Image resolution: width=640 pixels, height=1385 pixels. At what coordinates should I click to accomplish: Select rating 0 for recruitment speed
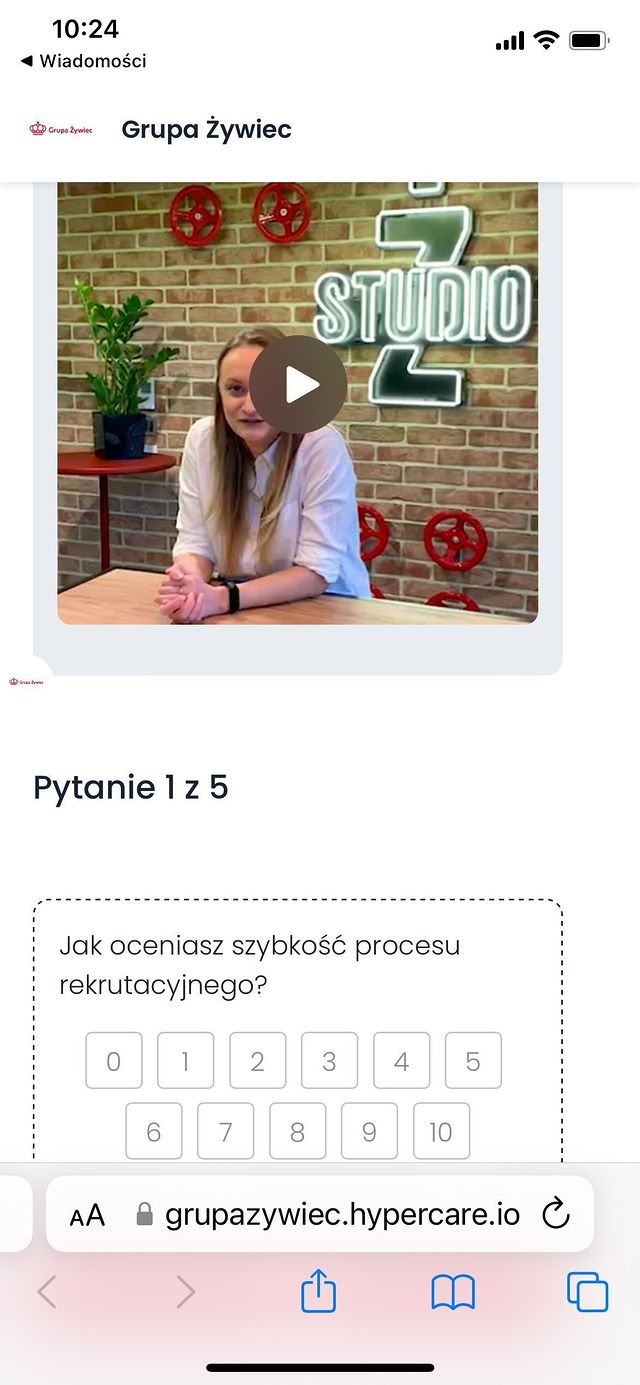click(x=114, y=1061)
